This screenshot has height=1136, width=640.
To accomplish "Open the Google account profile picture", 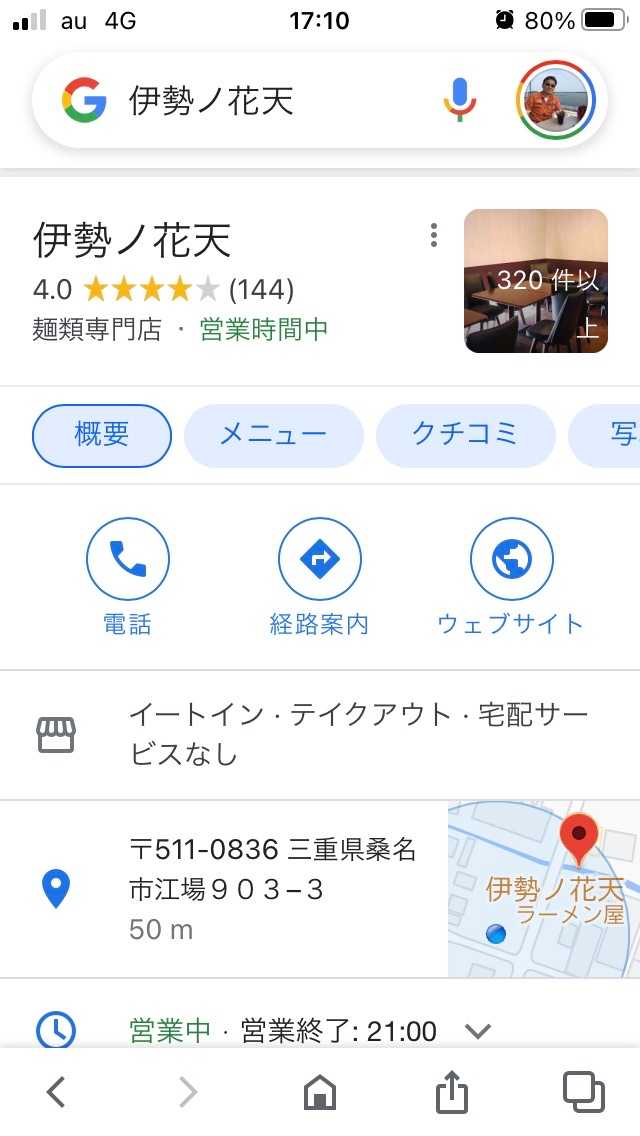I will (556, 101).
